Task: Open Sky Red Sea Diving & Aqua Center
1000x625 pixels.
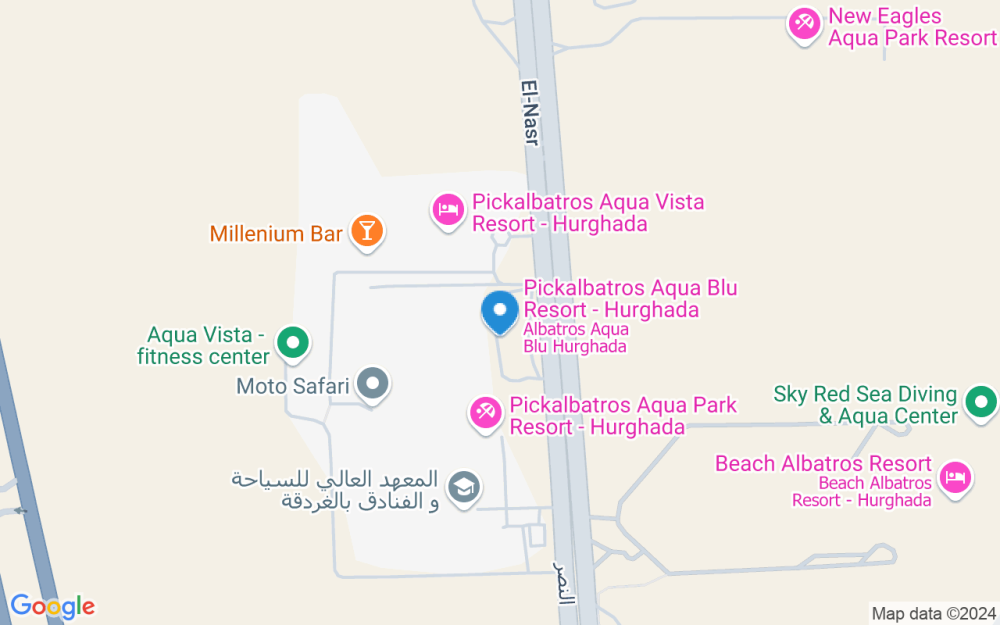Action: [x=981, y=404]
